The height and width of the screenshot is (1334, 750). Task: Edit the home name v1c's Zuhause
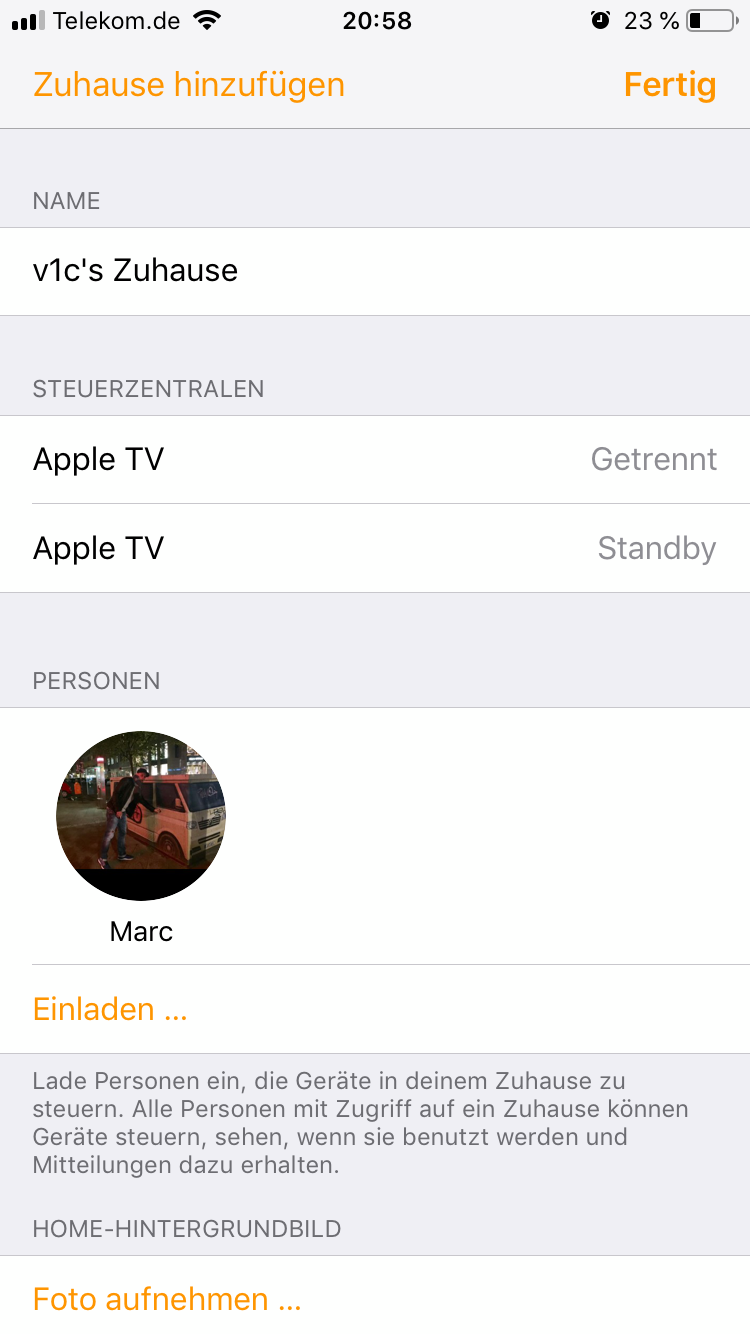tap(375, 271)
